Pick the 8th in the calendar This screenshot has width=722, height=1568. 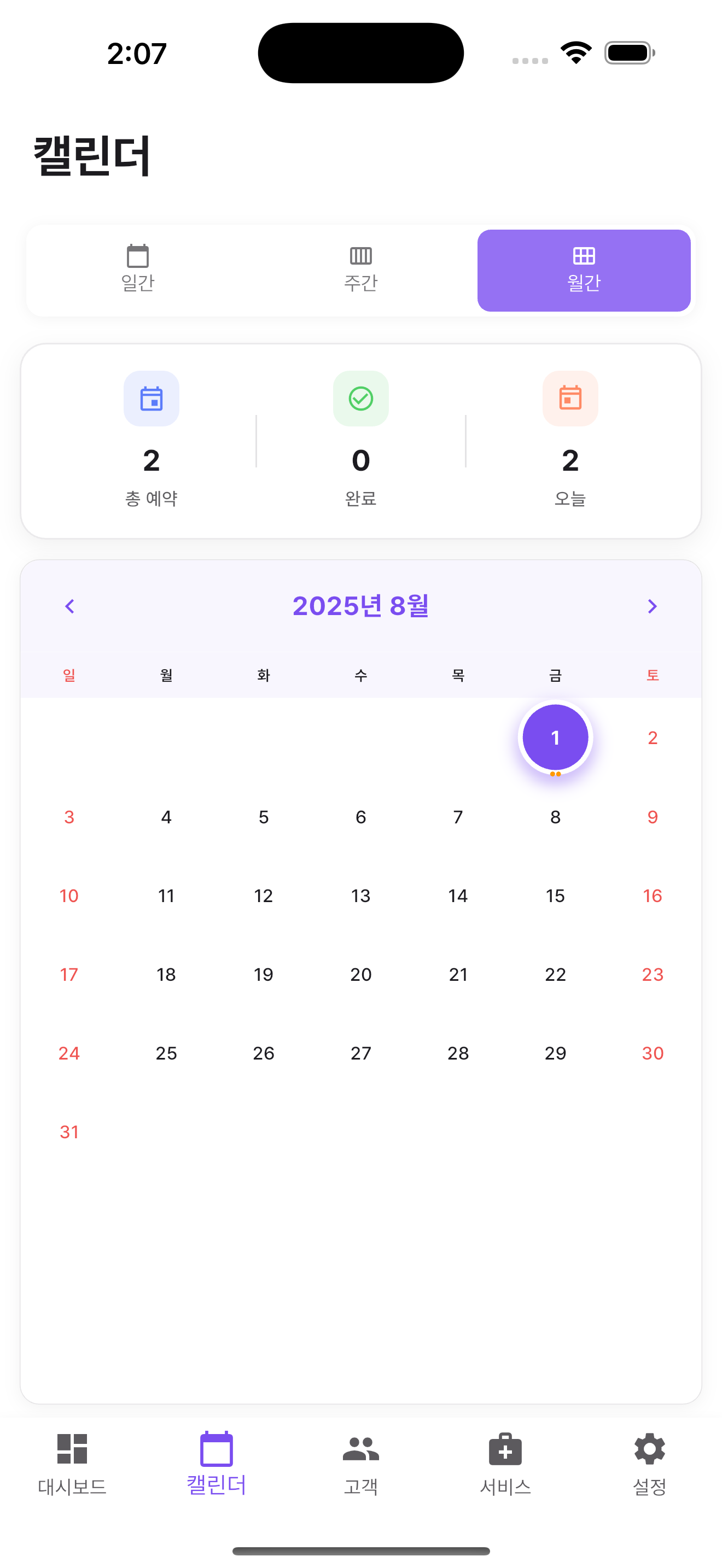tap(555, 817)
